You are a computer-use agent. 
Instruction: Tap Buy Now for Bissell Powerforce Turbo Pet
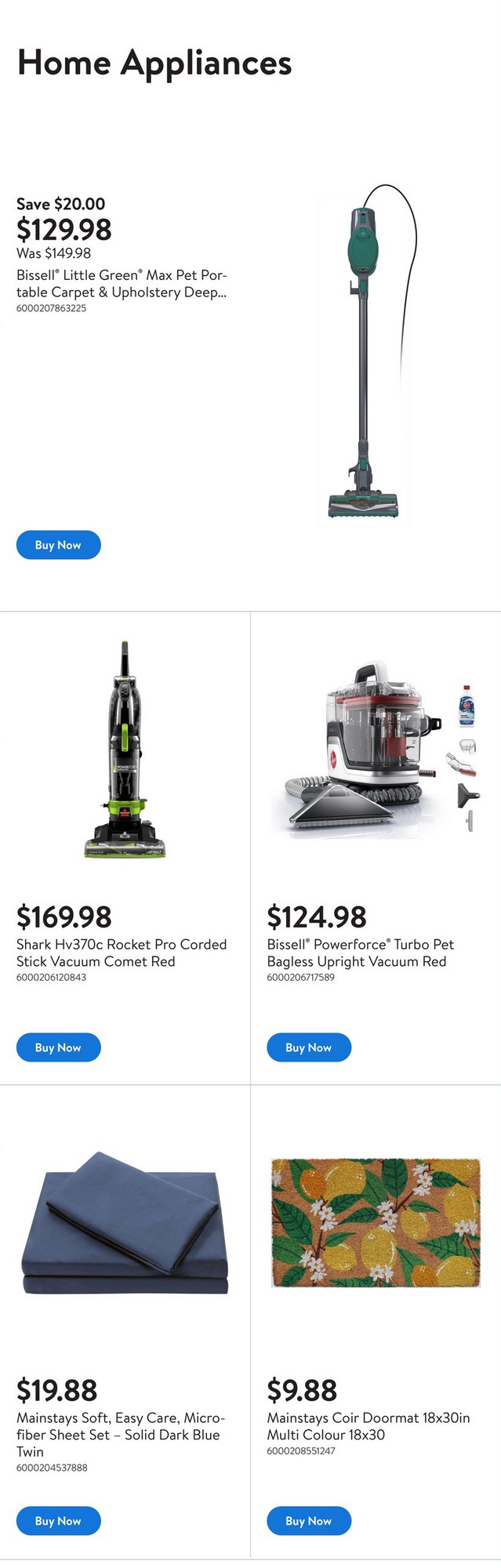coord(309,1047)
